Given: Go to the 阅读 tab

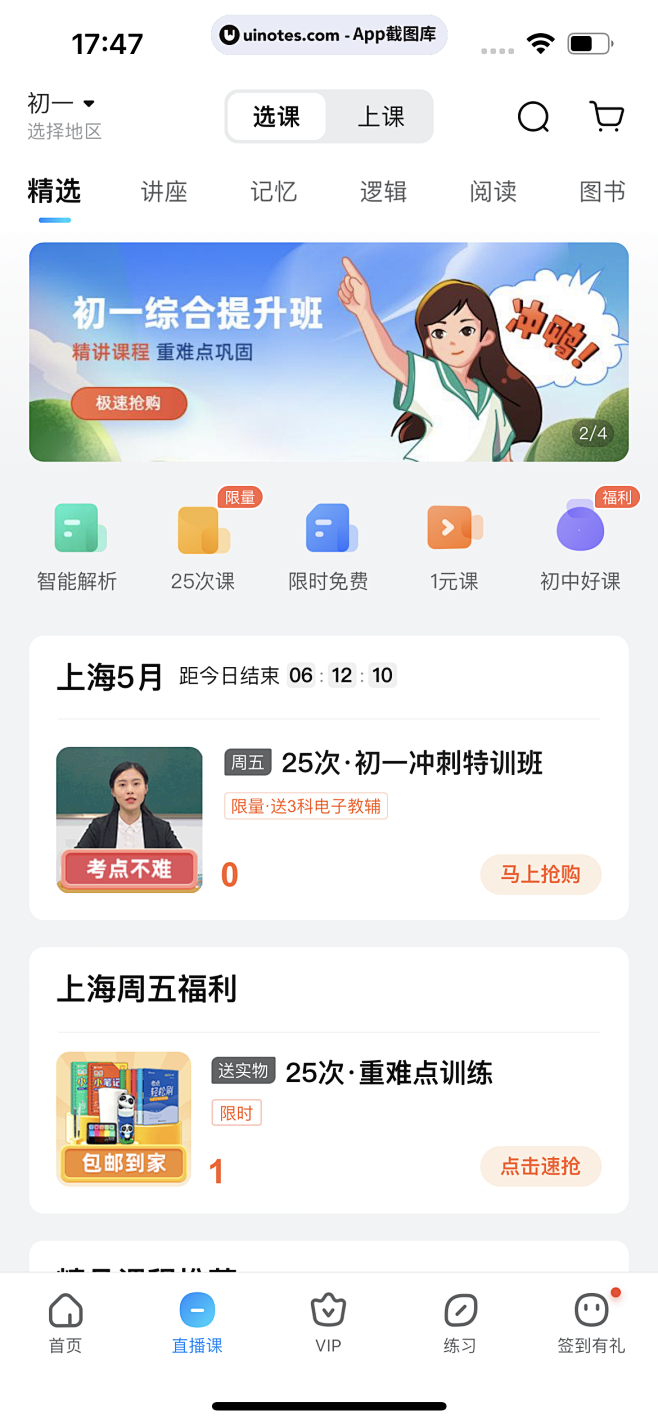Looking at the screenshot, I should click(493, 192).
